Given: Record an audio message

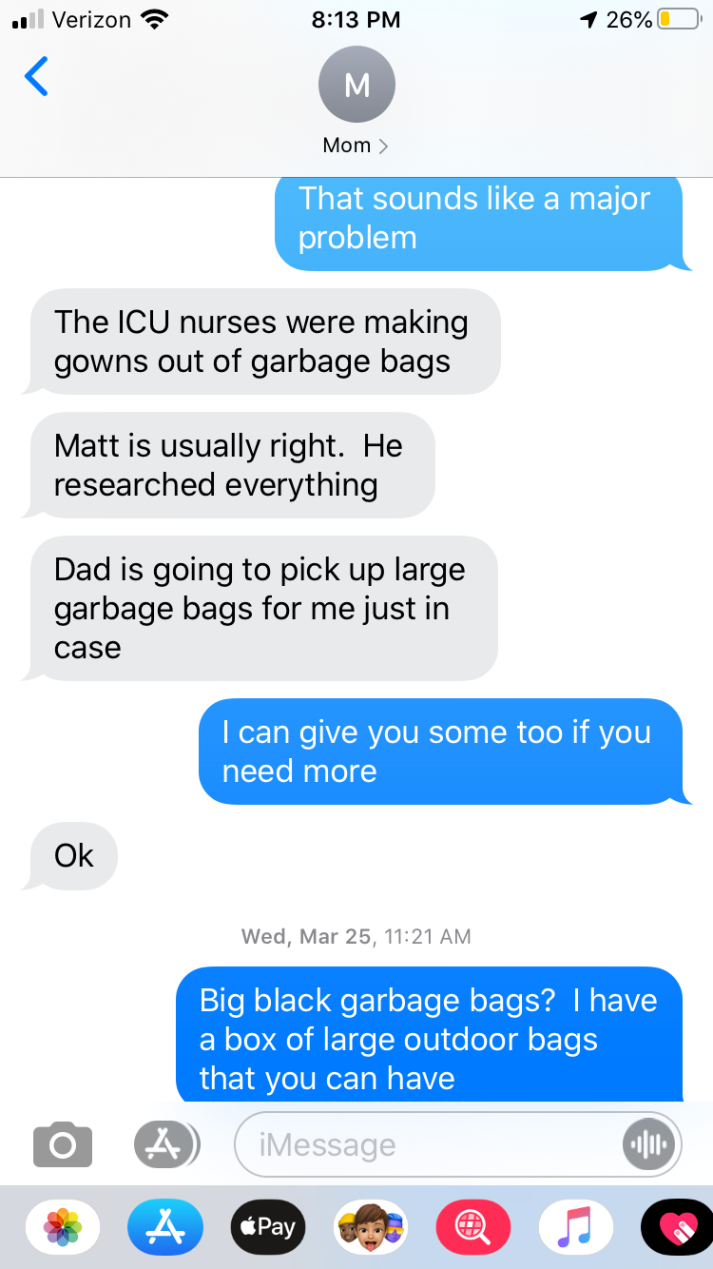Looking at the screenshot, I should [648, 1145].
